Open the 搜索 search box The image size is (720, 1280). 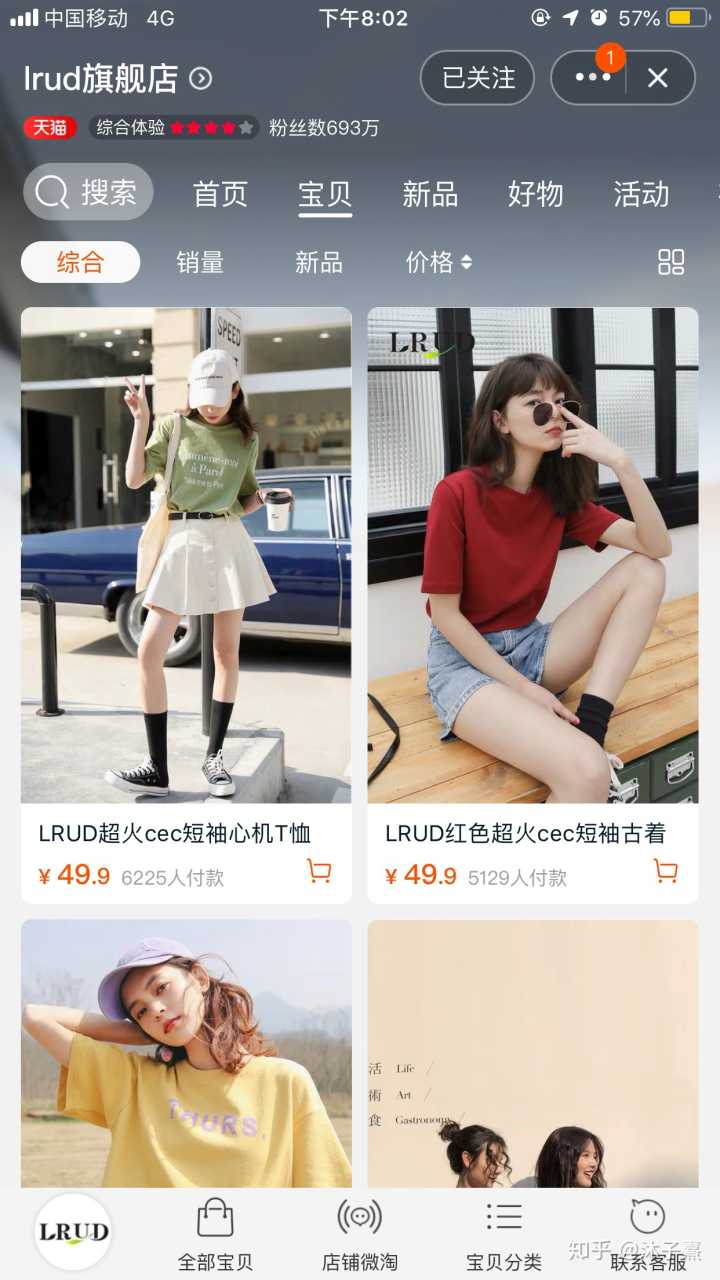[x=88, y=192]
